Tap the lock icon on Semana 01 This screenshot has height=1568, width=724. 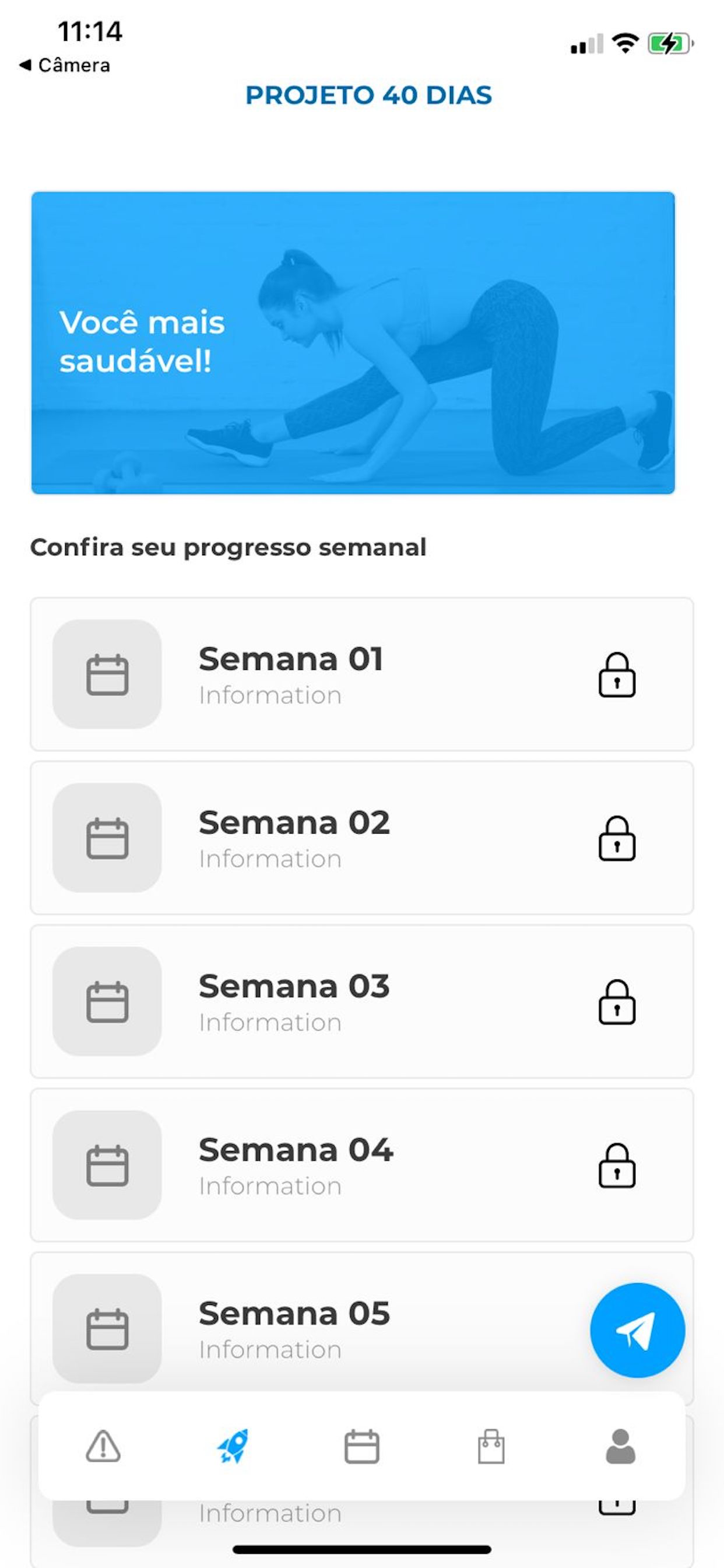pyautogui.click(x=617, y=674)
